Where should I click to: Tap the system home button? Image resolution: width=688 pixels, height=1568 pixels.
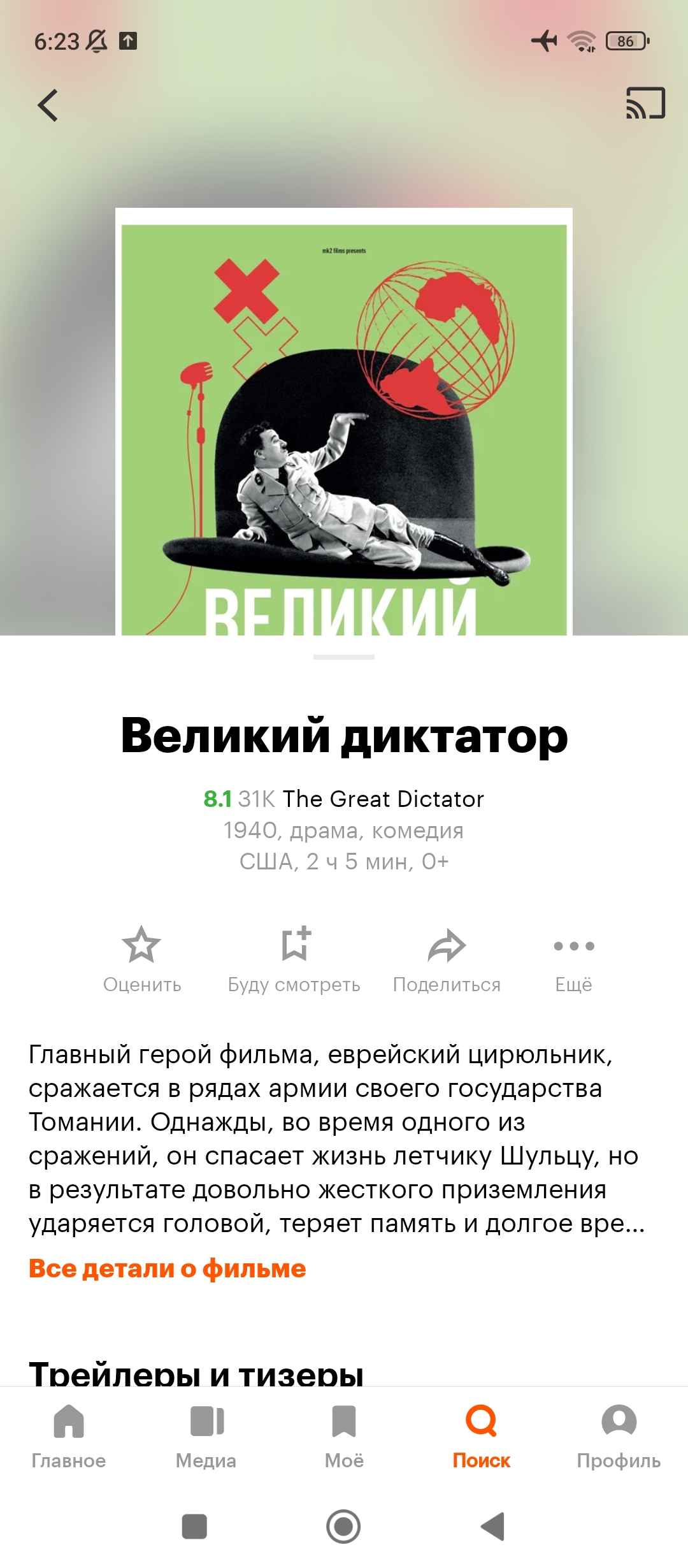point(343,1527)
